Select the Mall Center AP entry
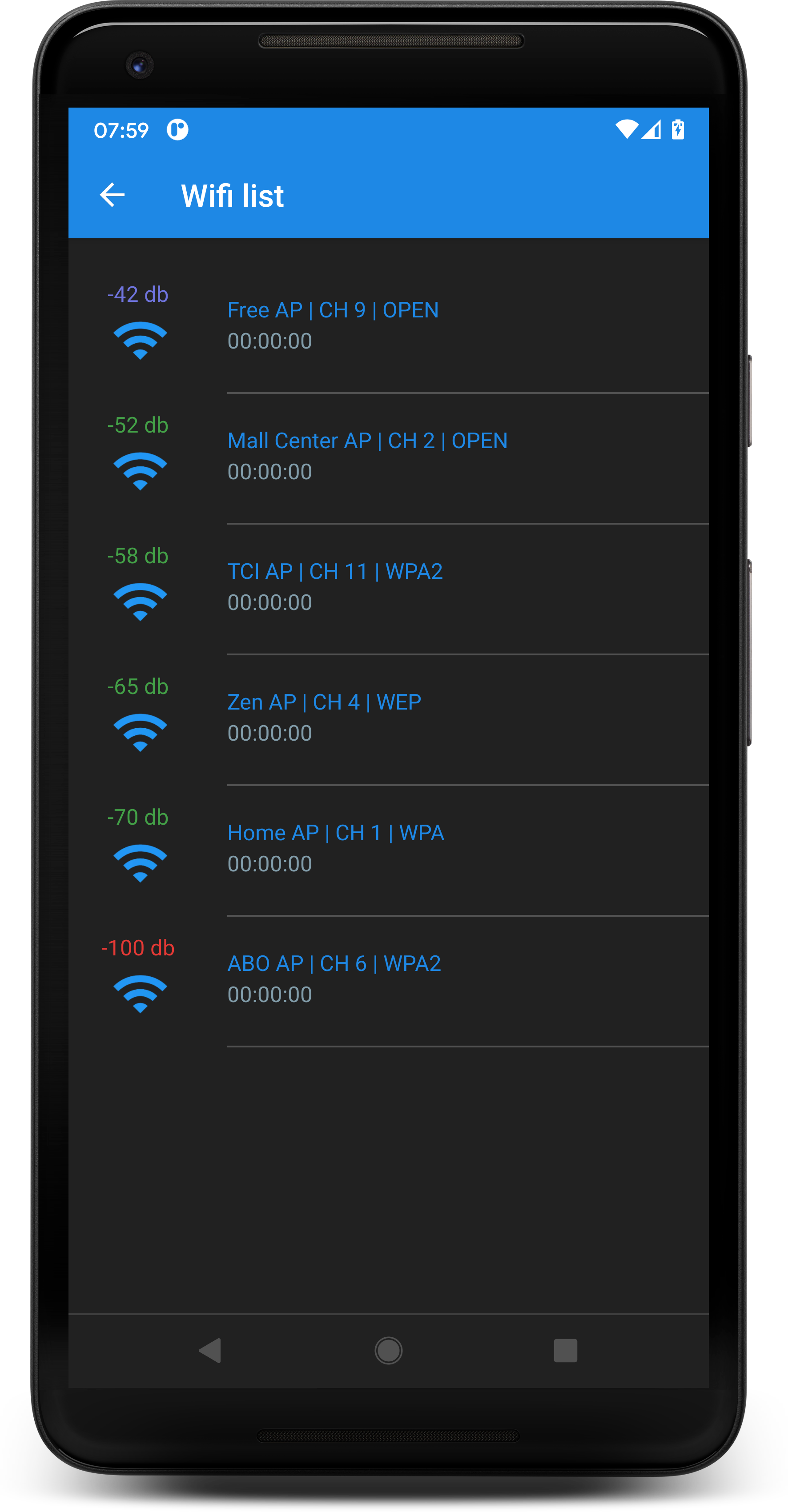Screen dimensions: 788x1512 click(x=368, y=441)
